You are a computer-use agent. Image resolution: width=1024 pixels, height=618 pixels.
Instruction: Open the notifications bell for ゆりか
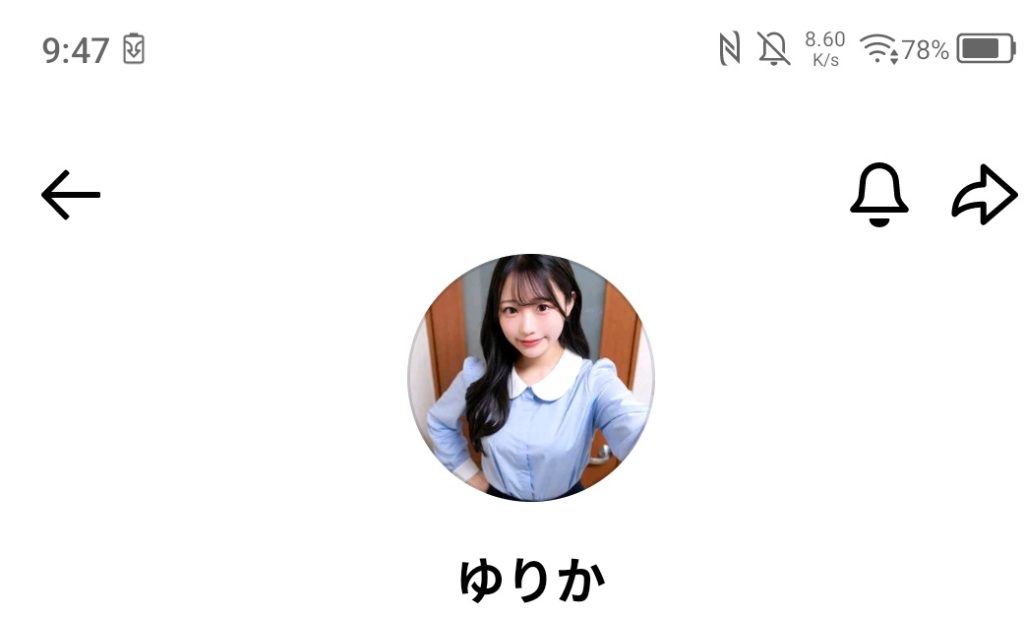[879, 194]
